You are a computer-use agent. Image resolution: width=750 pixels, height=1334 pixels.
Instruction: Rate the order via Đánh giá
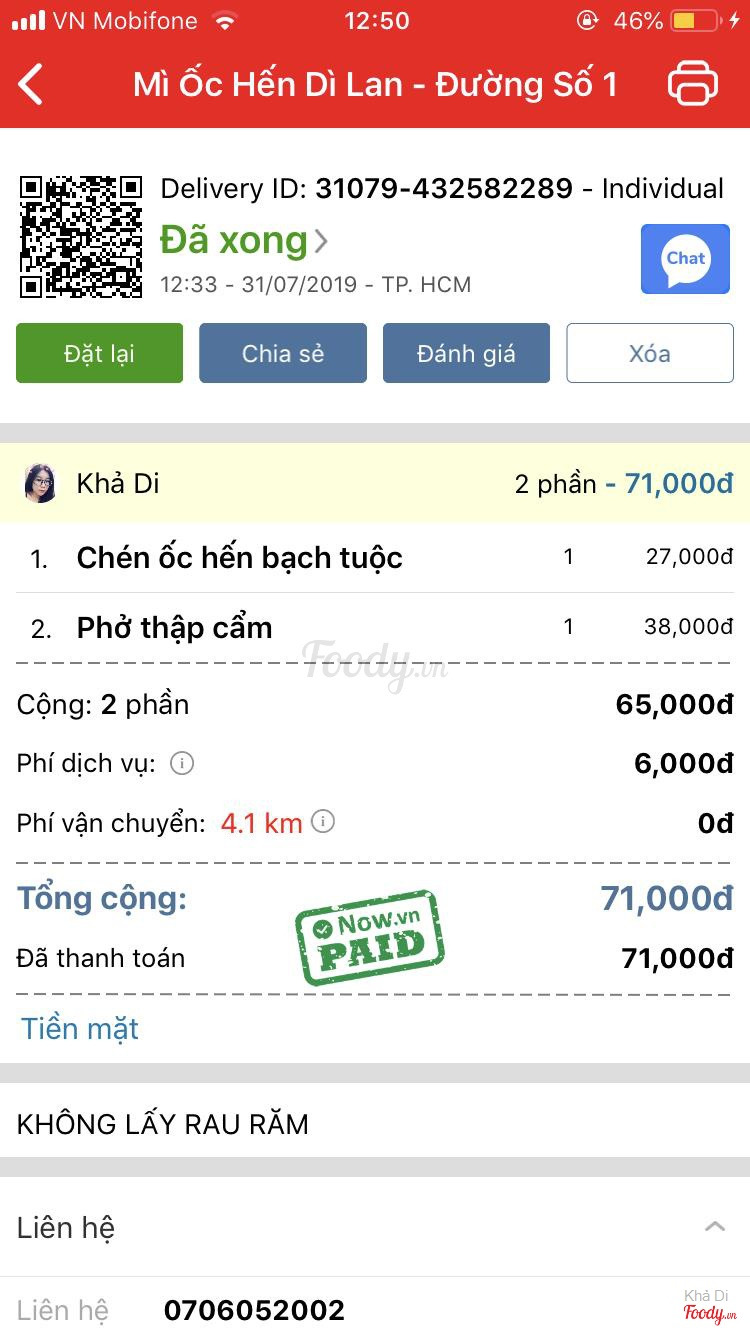click(x=466, y=353)
